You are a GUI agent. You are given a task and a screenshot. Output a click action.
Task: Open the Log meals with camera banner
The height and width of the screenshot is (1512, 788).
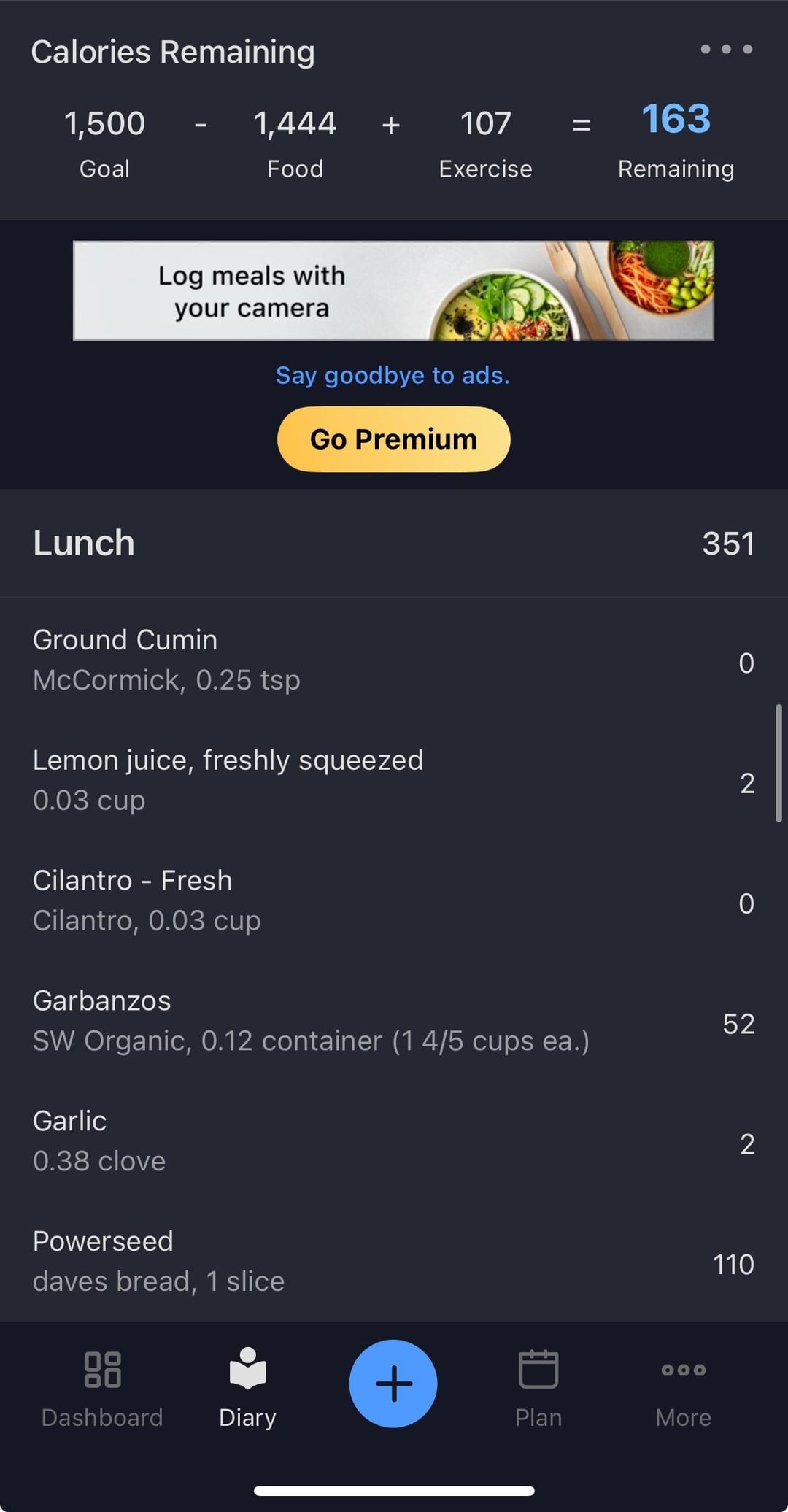click(x=393, y=290)
